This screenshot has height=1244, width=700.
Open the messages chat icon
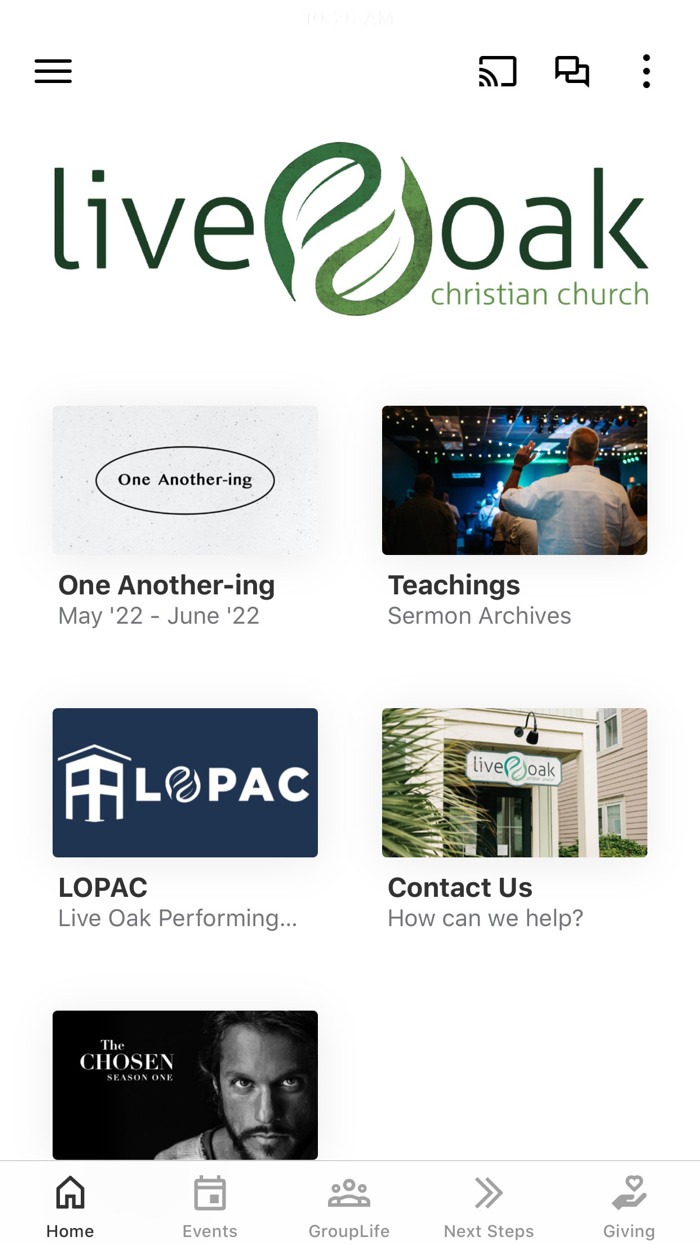click(x=572, y=72)
